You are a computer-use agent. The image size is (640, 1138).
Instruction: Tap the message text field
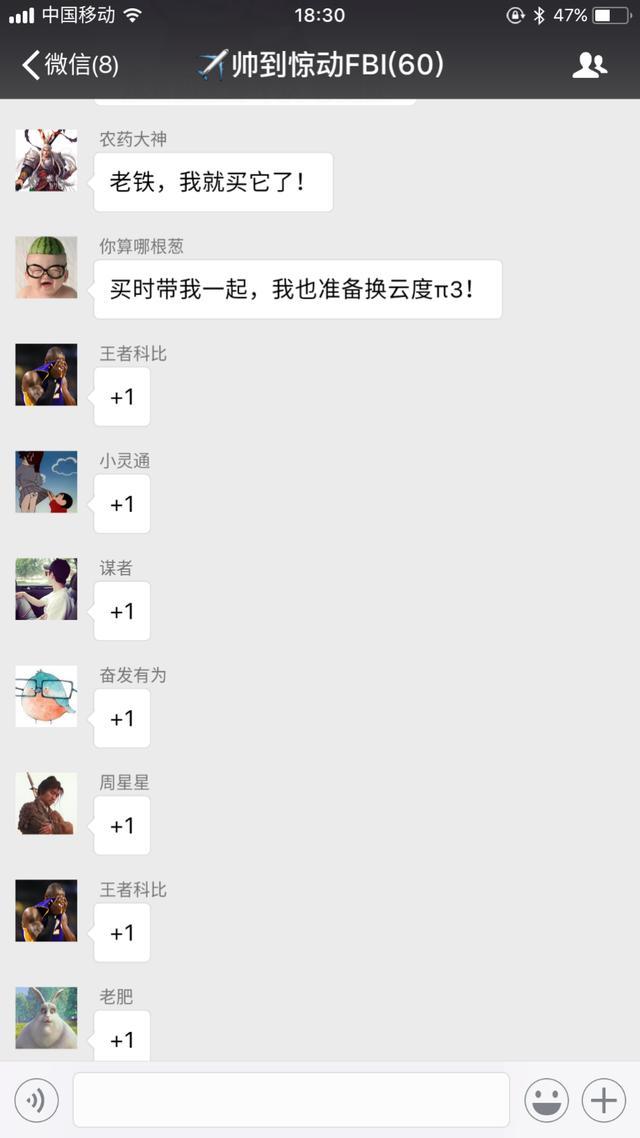[x=291, y=1100]
